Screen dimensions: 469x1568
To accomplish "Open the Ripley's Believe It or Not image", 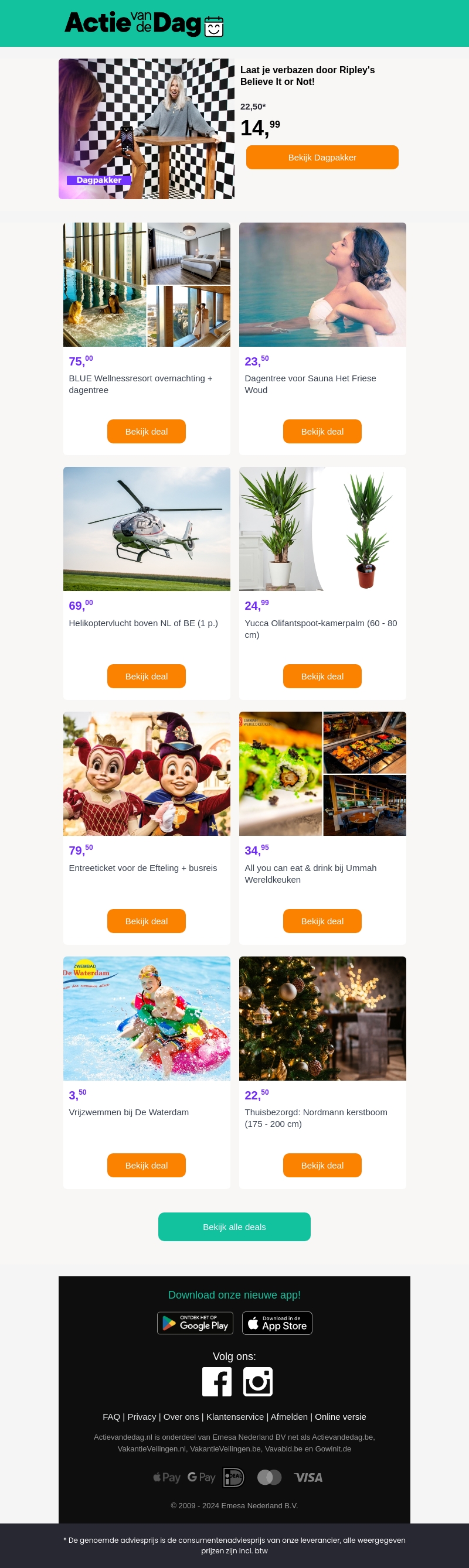I will [x=146, y=128].
